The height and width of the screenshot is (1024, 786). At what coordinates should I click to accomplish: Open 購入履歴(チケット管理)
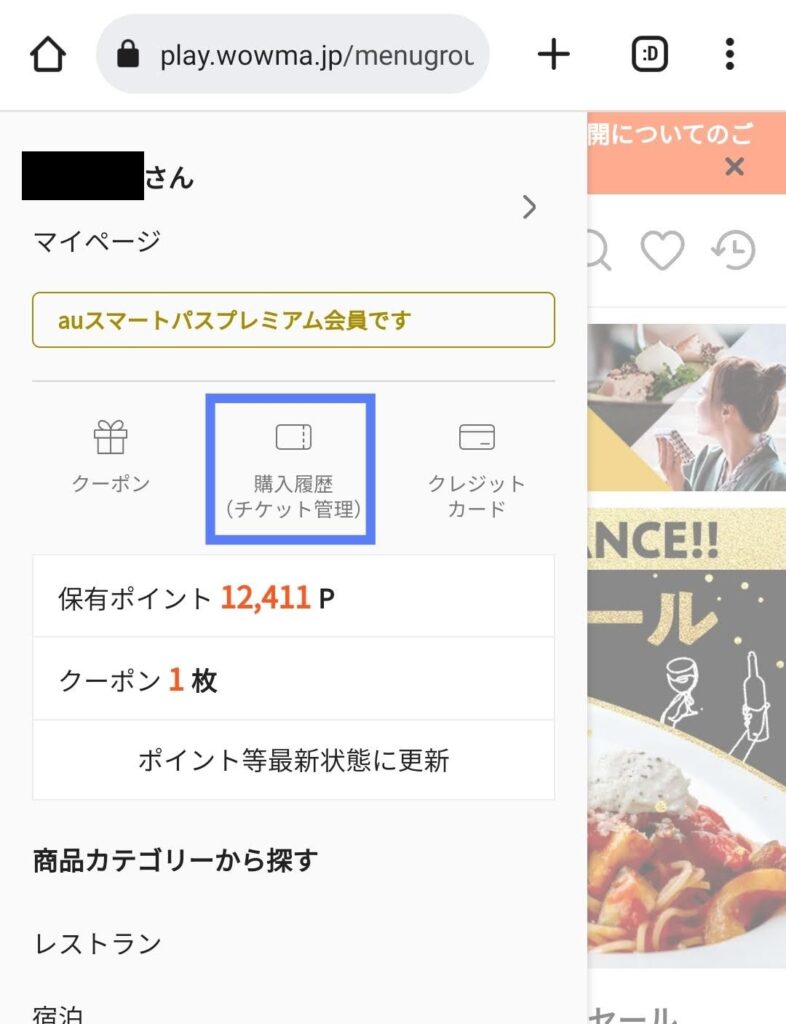(292, 468)
